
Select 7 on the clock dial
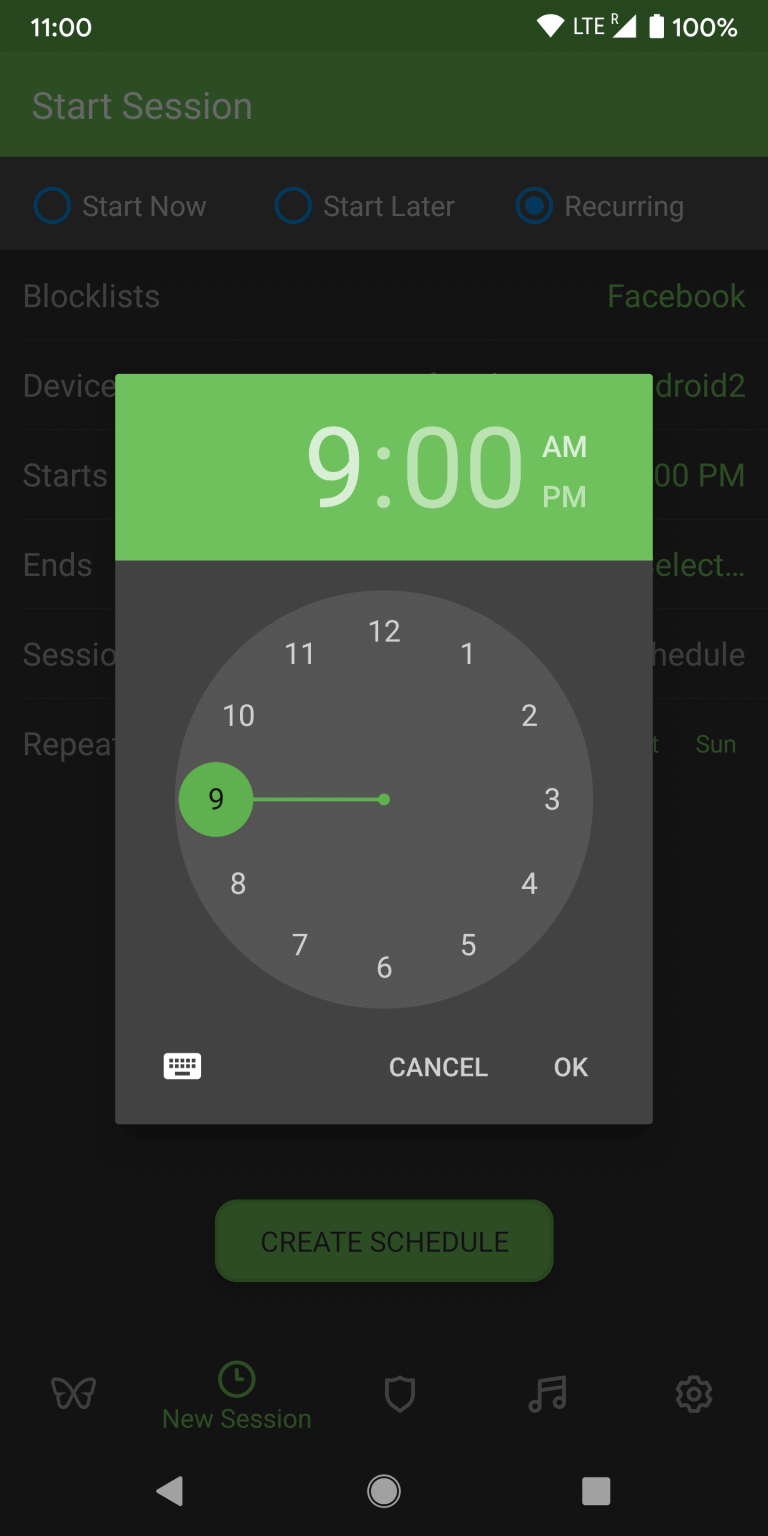pyautogui.click(x=300, y=945)
